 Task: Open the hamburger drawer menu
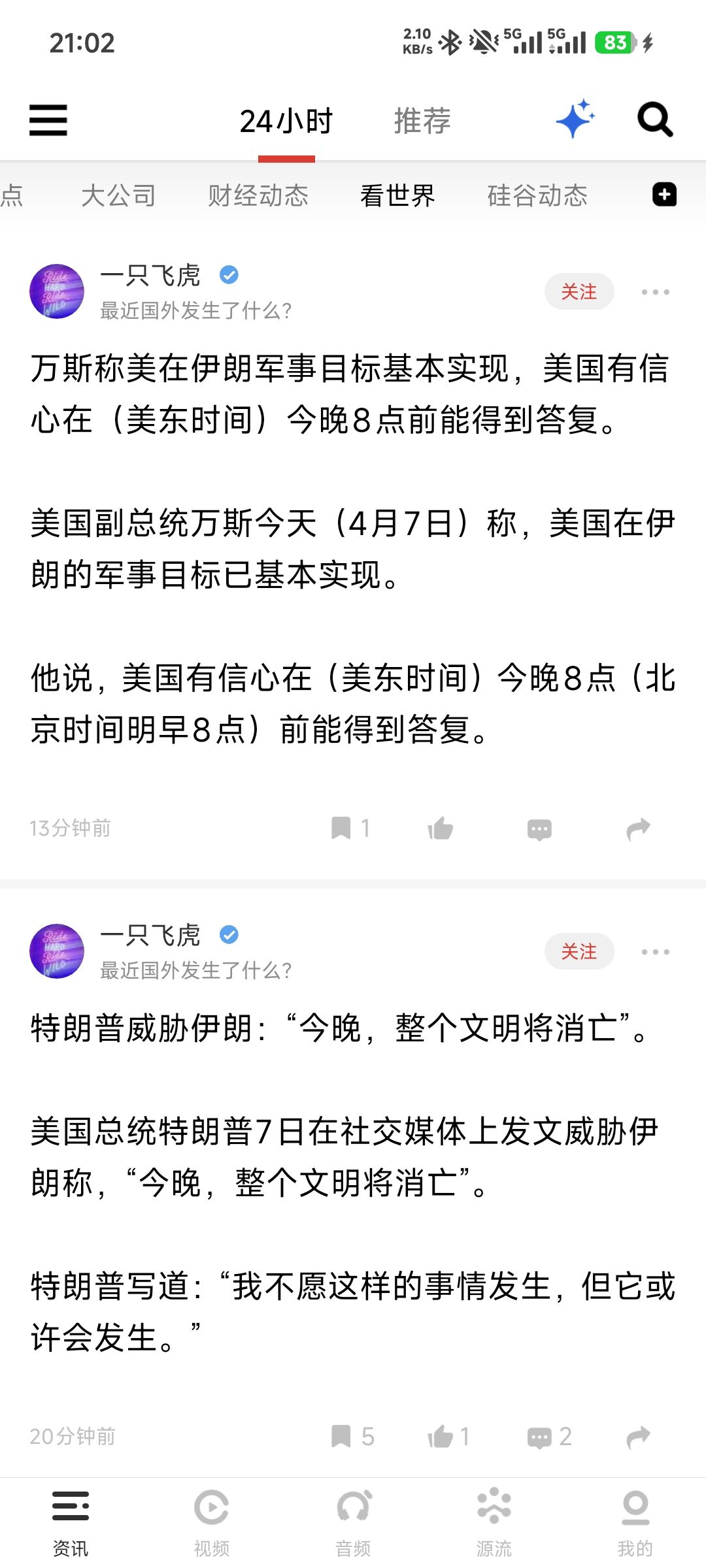[48, 121]
